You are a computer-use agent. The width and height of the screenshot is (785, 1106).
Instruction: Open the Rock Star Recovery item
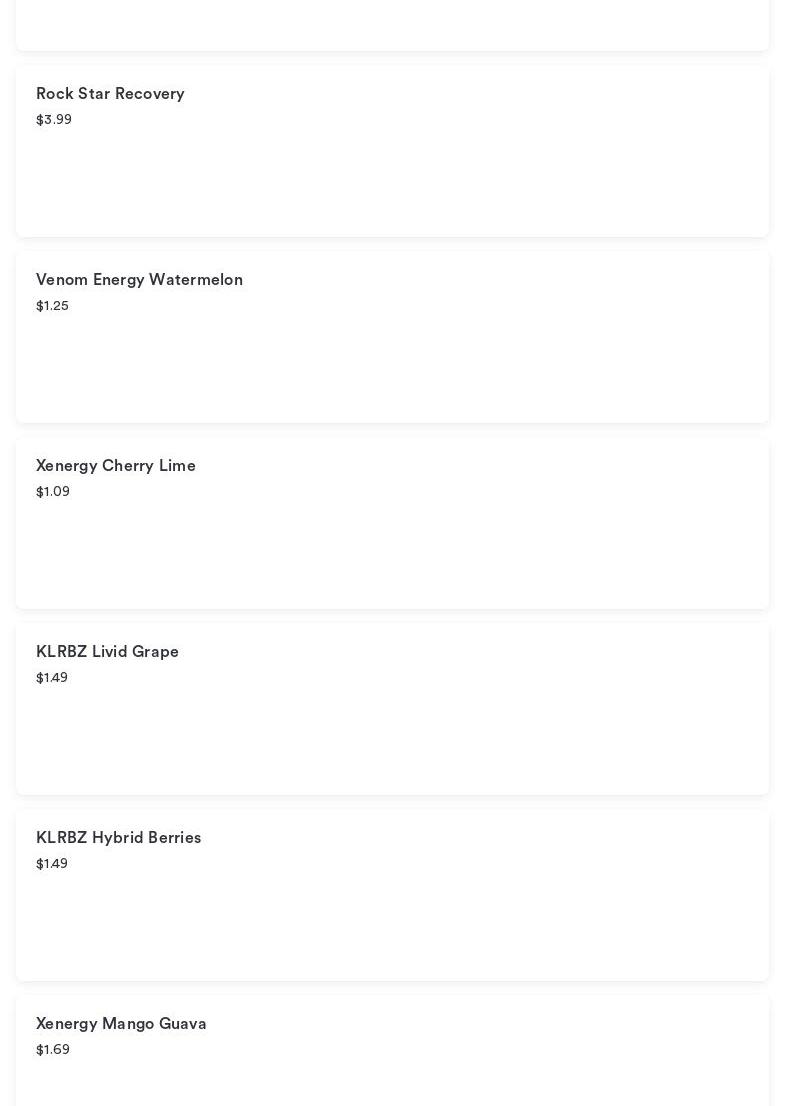[392, 151]
